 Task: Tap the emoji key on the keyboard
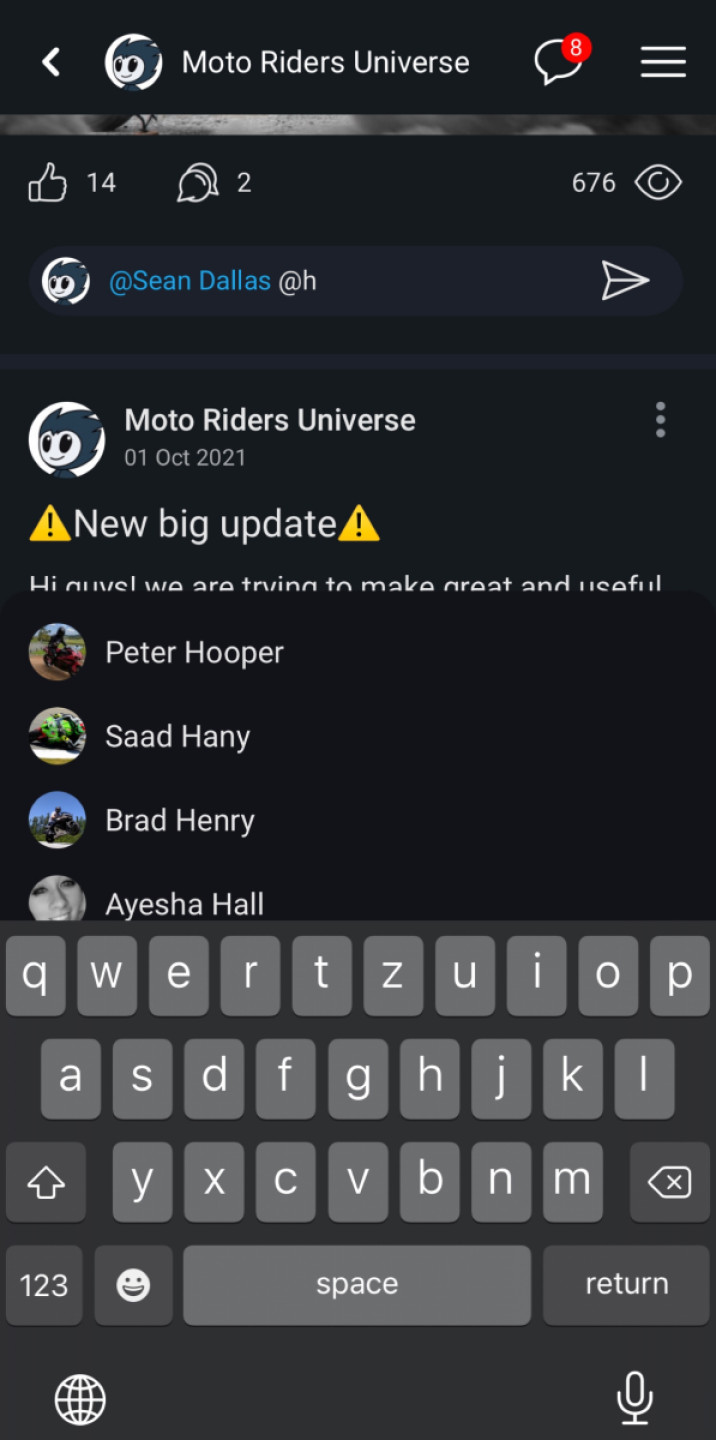click(x=133, y=1285)
